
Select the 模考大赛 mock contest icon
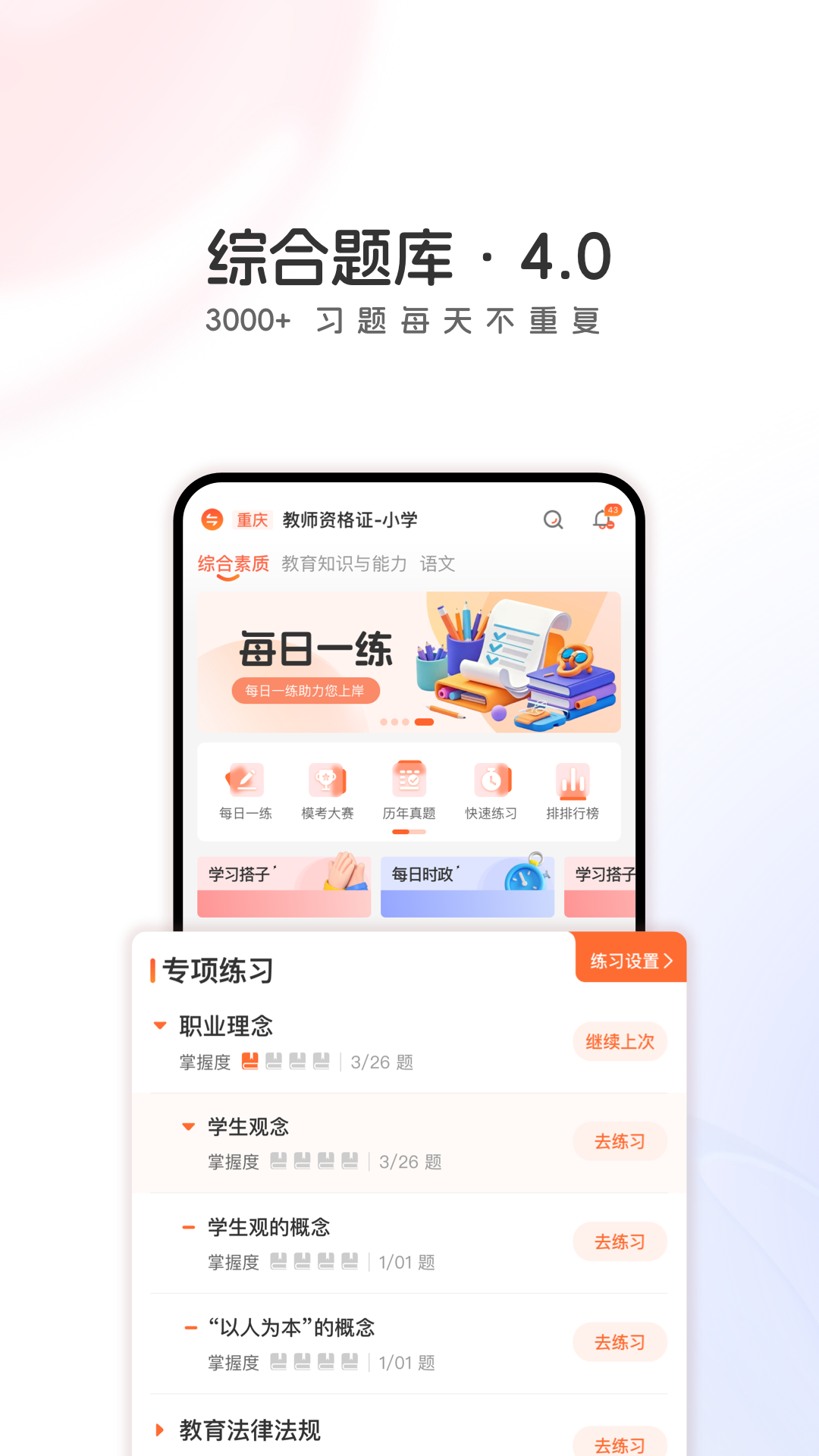pyautogui.click(x=326, y=785)
